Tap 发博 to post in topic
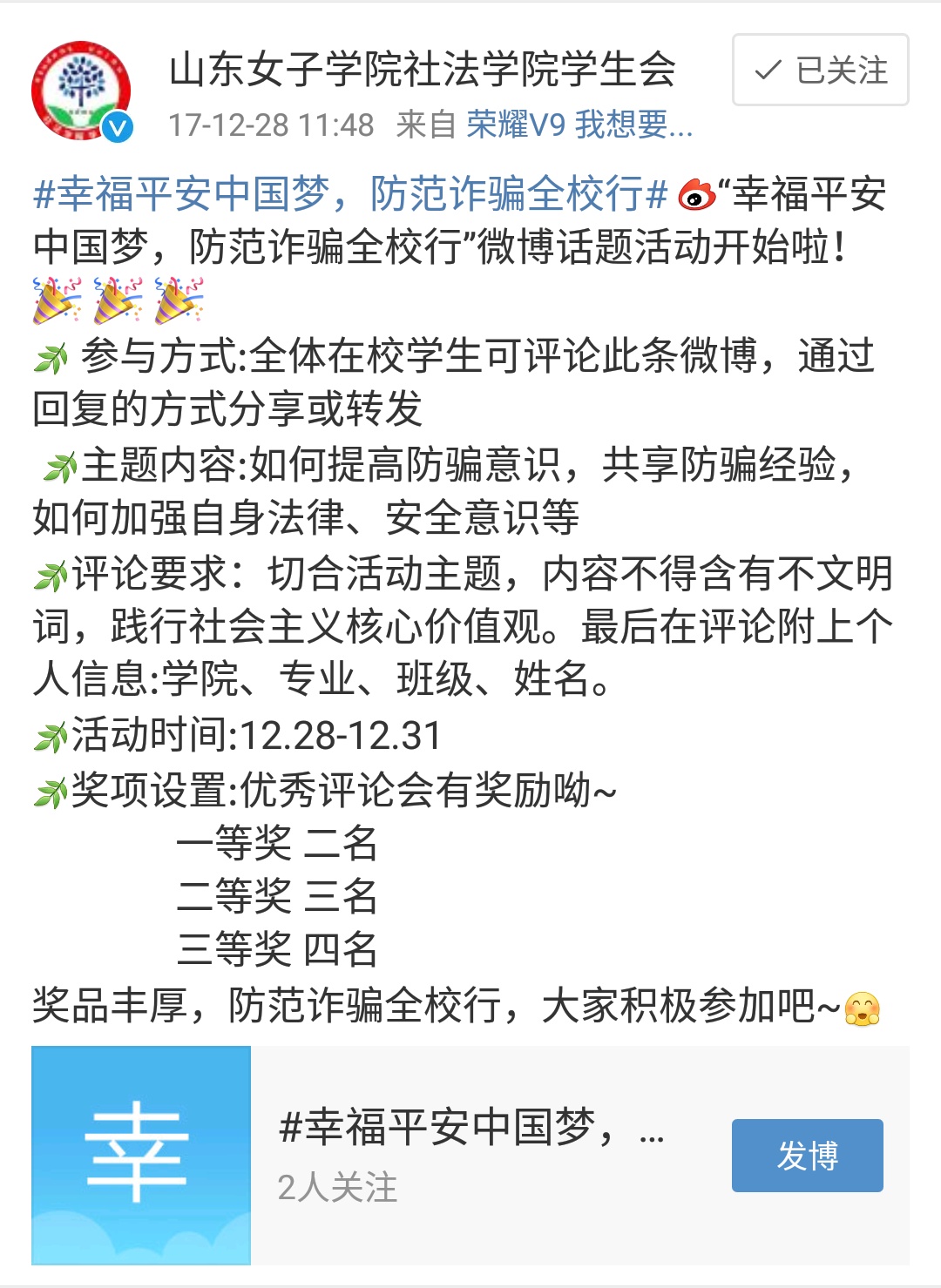This screenshot has width=941, height=1288. 807,1156
